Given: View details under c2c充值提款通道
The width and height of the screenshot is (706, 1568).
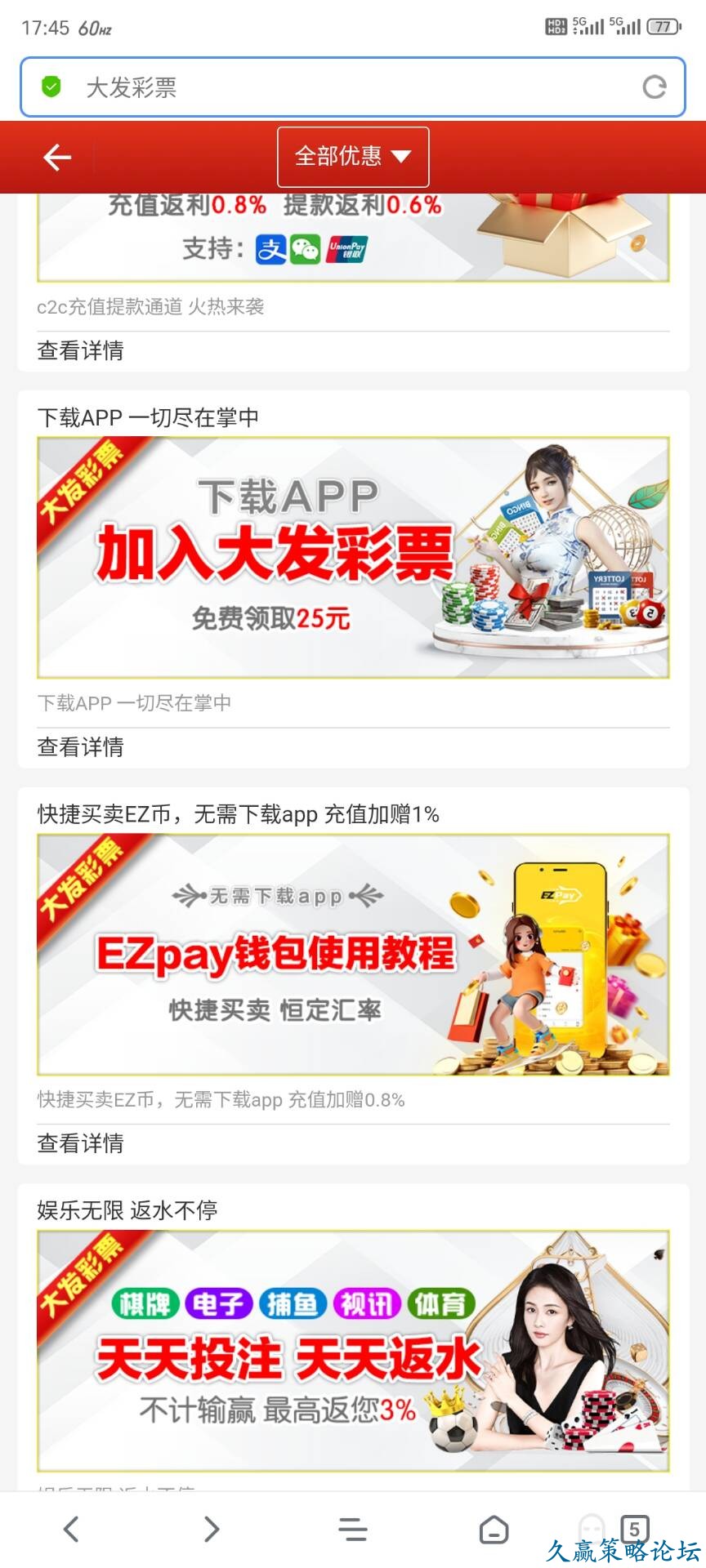Looking at the screenshot, I should click(x=80, y=351).
